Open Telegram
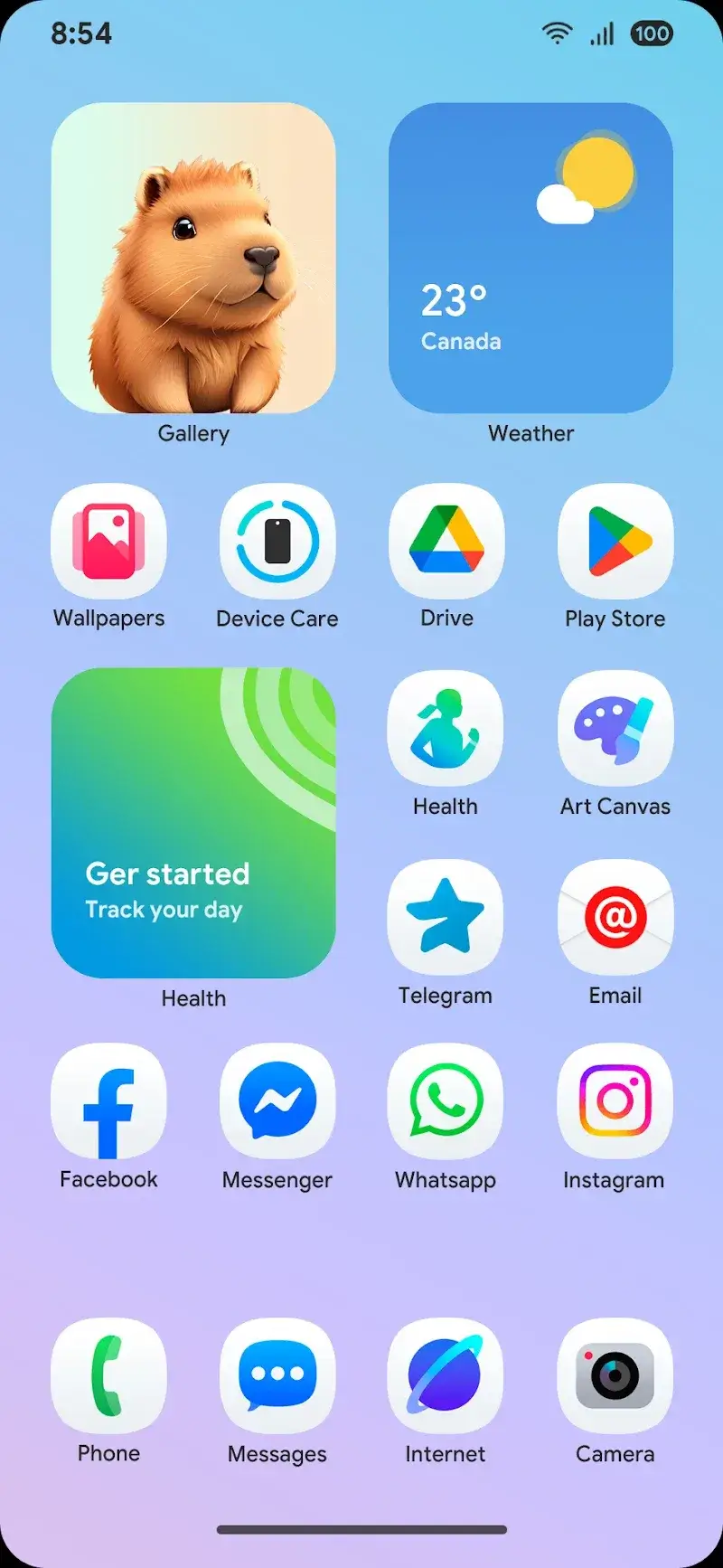Image resolution: width=723 pixels, height=1568 pixels. [446, 917]
